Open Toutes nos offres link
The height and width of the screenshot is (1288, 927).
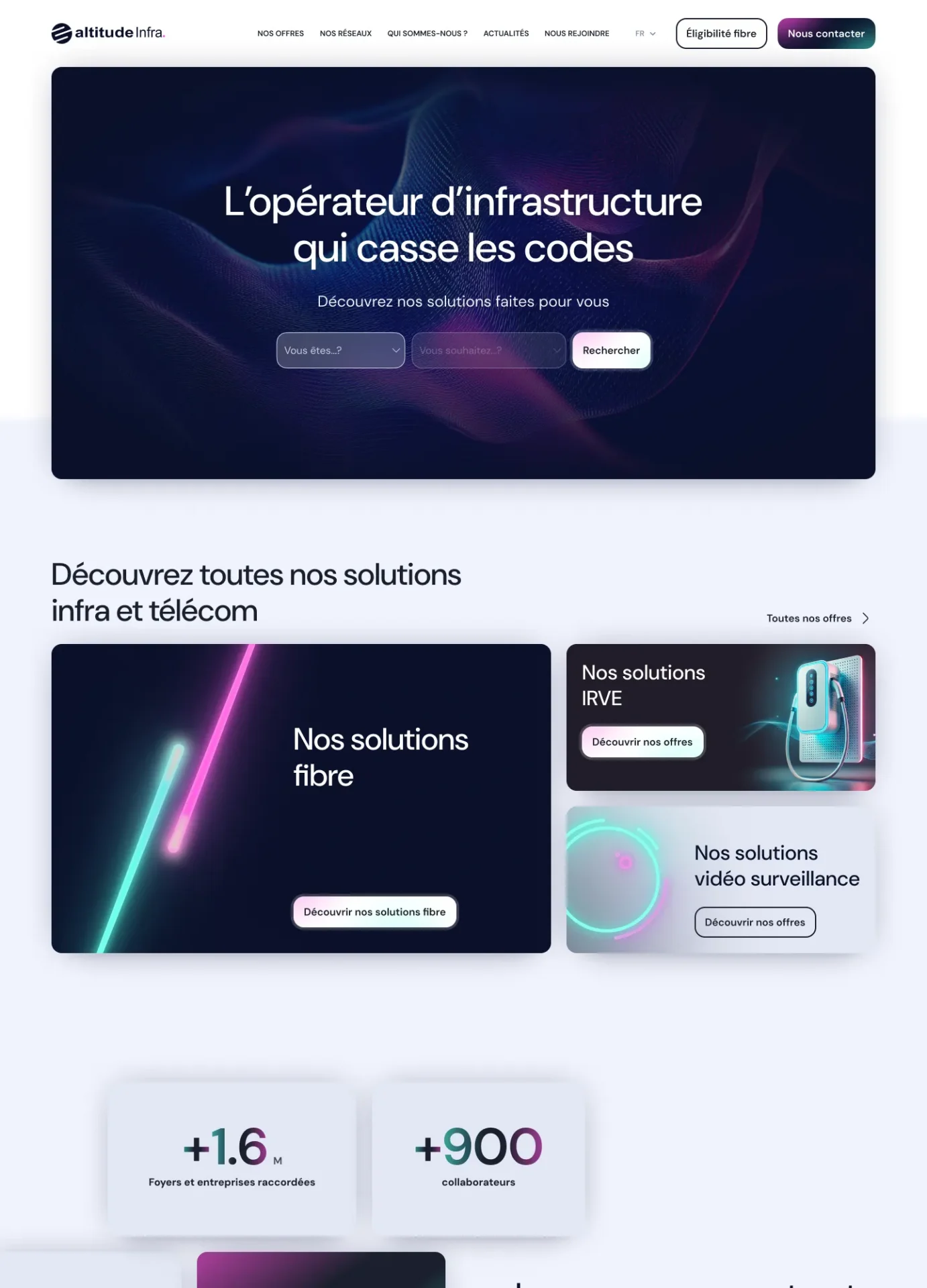tap(817, 619)
